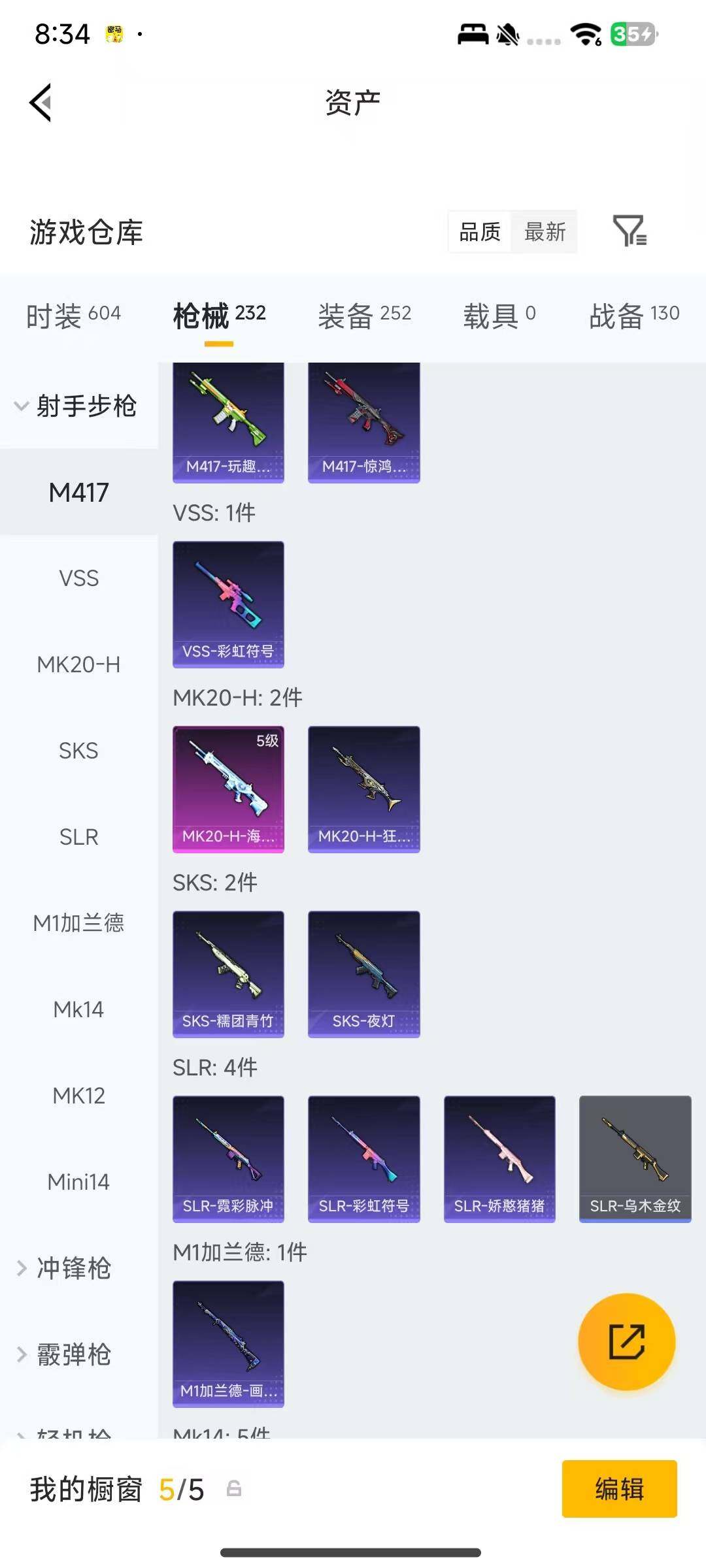Tap the orange share floating button
This screenshot has height=1568, width=706.
coord(626,1341)
